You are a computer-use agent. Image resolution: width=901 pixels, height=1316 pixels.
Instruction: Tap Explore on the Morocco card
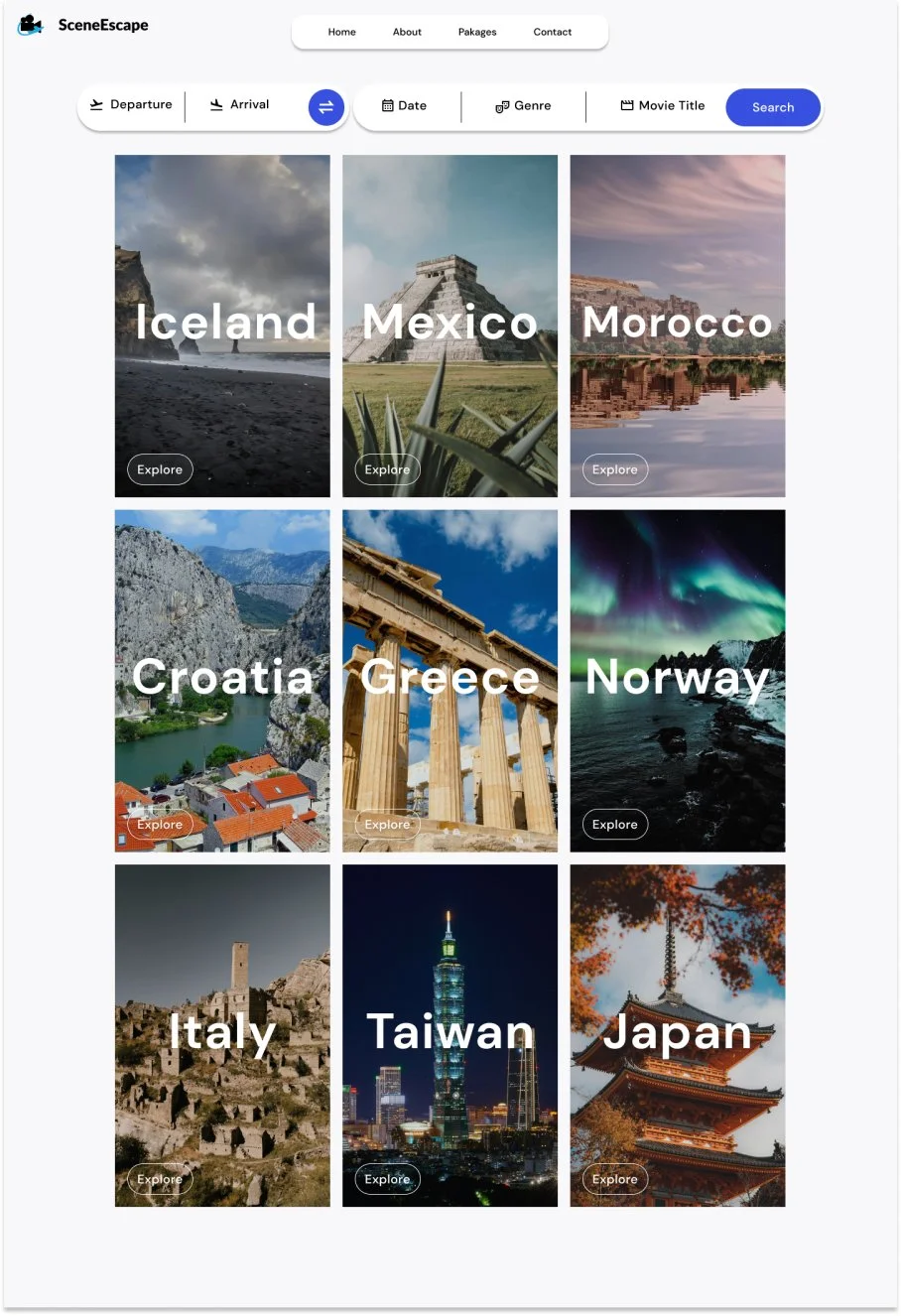click(x=615, y=469)
